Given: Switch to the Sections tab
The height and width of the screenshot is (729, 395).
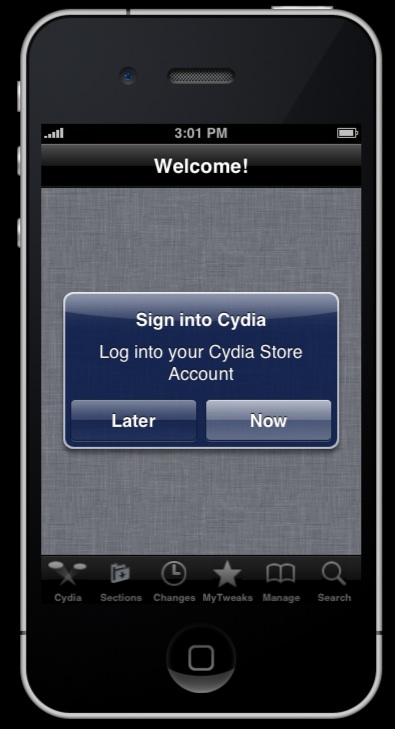Looking at the screenshot, I should [121, 581].
